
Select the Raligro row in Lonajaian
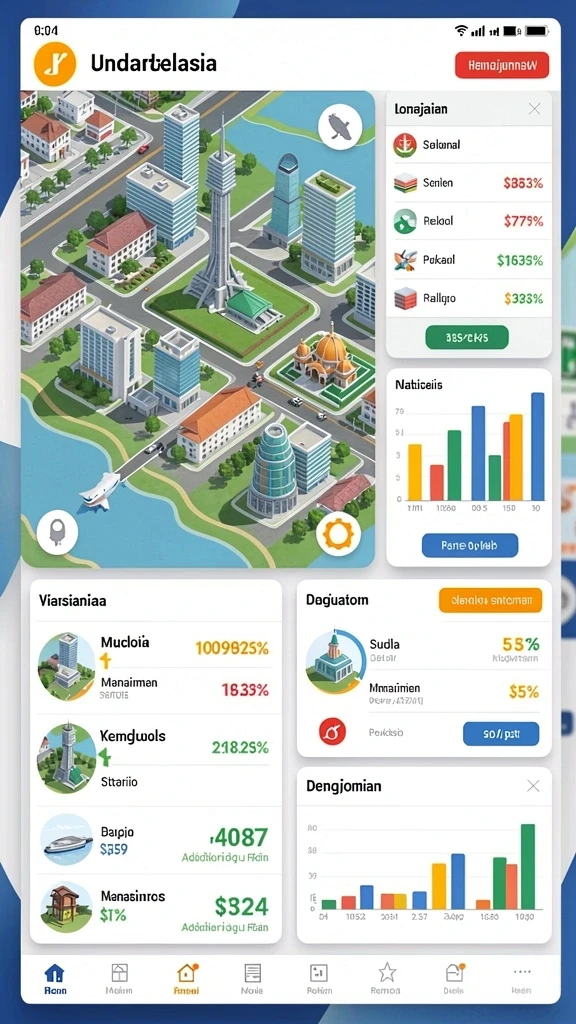coord(469,298)
